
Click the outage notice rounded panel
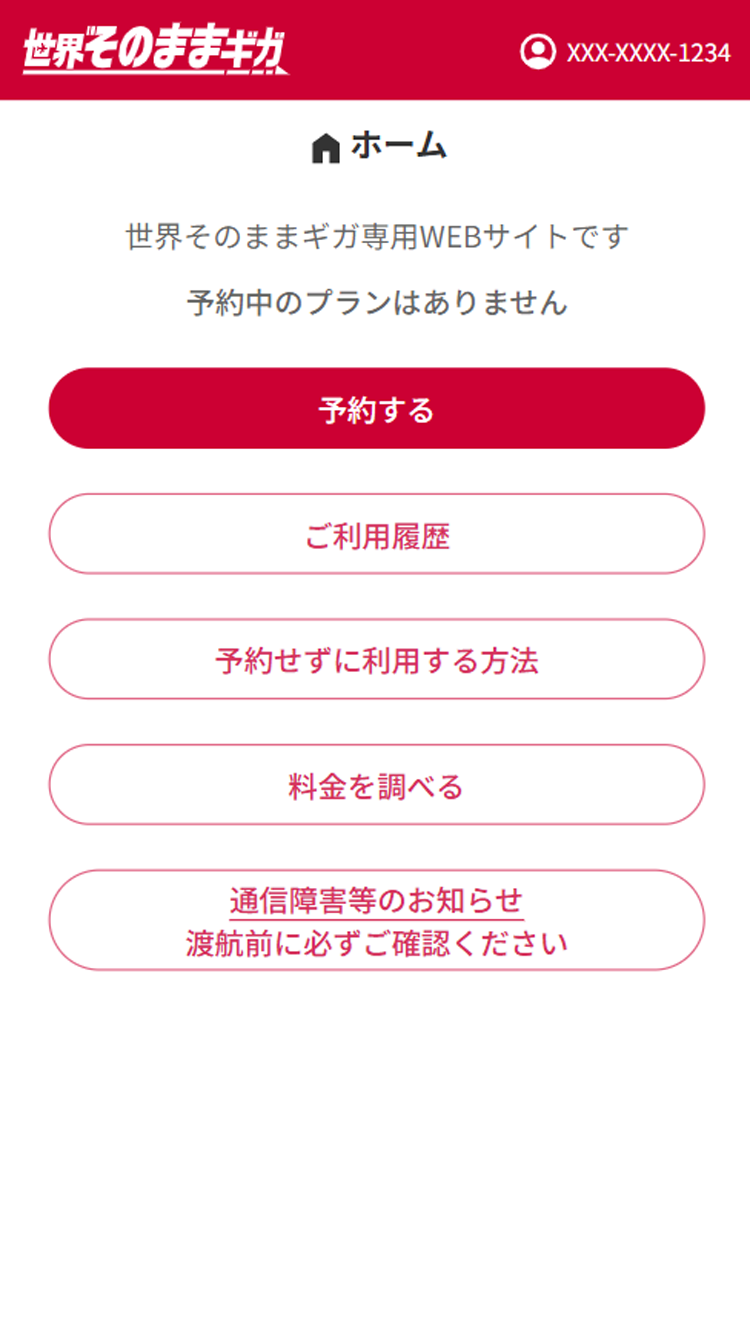(375, 920)
